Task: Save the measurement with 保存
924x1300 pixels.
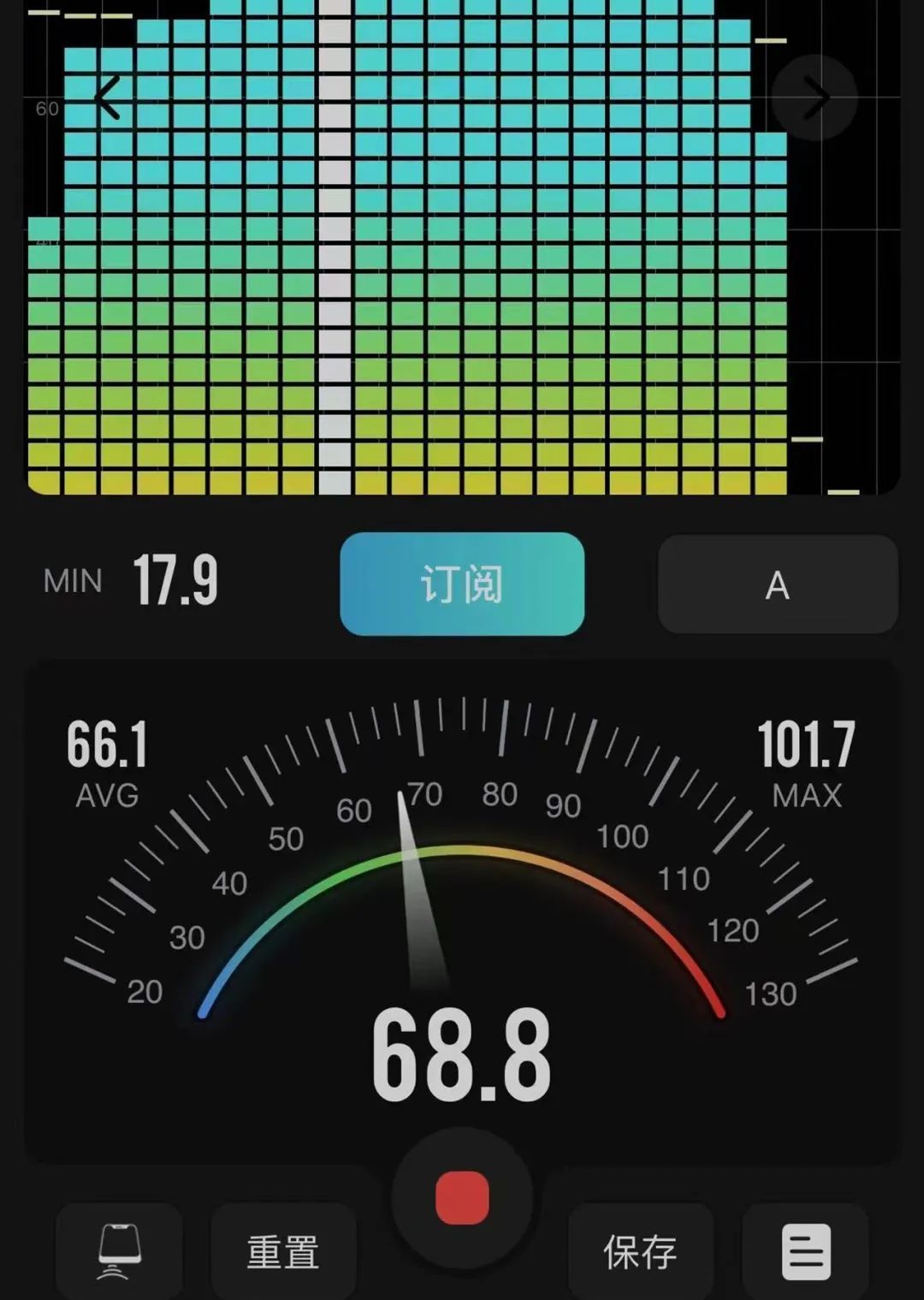Action: (x=640, y=1252)
